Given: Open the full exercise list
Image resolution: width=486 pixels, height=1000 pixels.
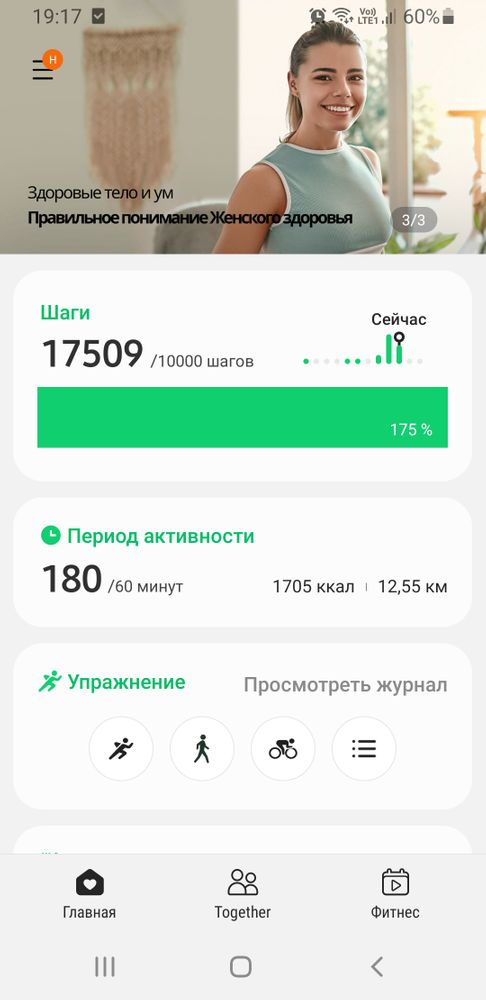Looking at the screenshot, I should pos(364,748).
